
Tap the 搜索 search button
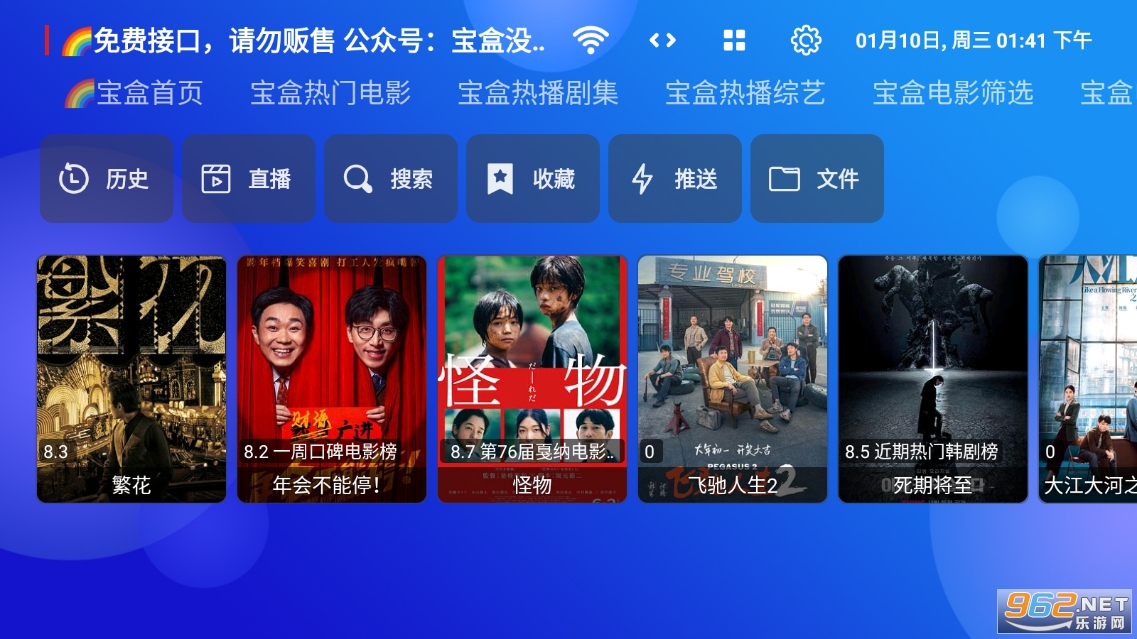(391, 178)
